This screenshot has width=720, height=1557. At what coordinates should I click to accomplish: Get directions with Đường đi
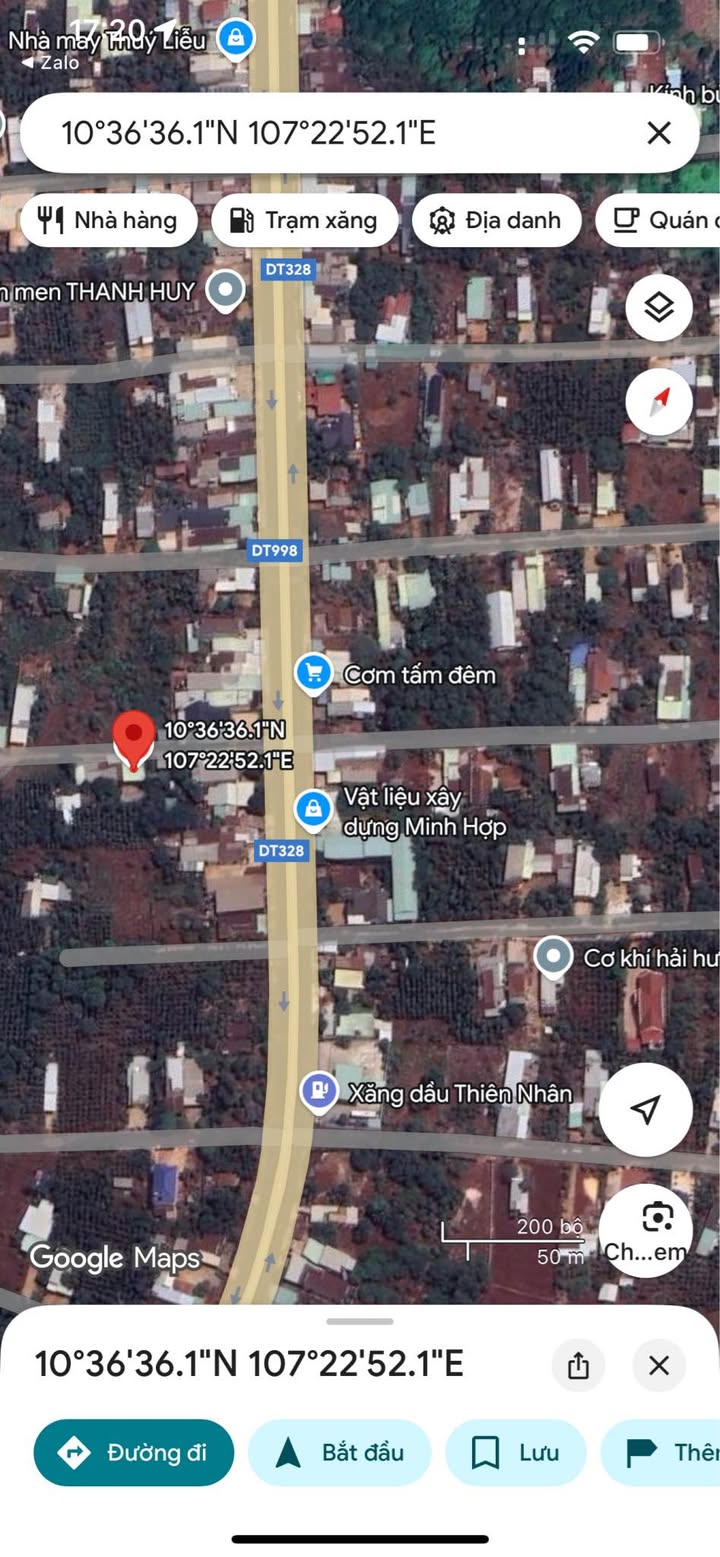[x=134, y=1452]
